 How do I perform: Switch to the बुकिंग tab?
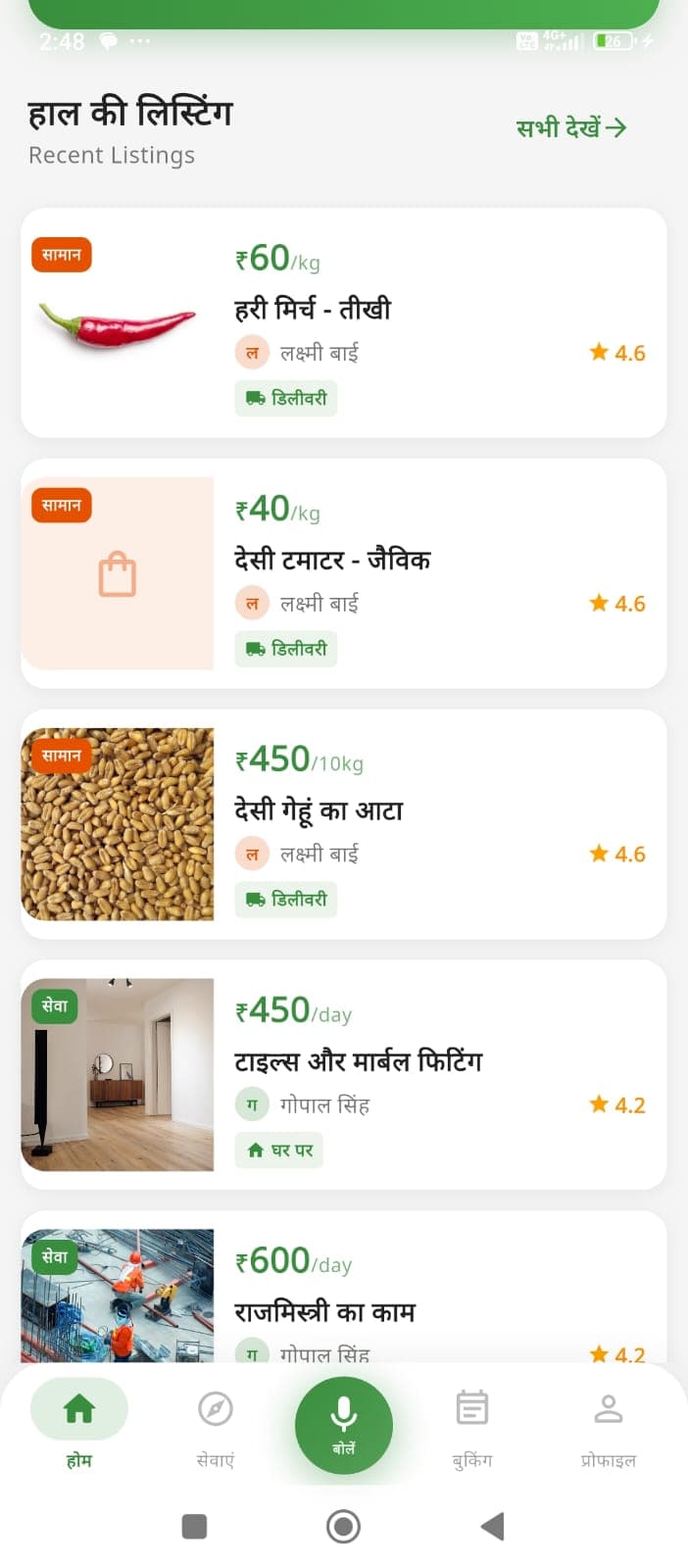tap(472, 1426)
